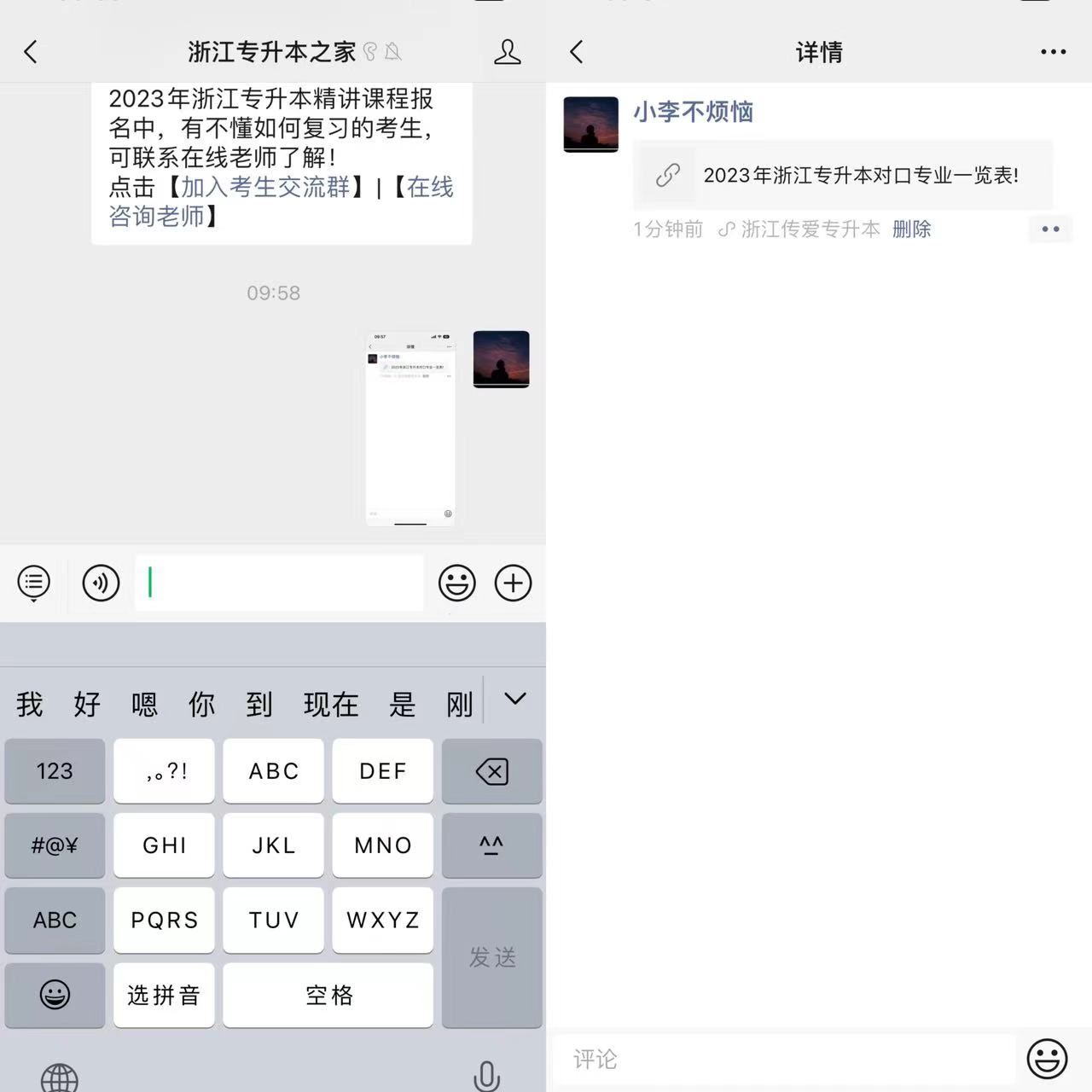Open the 浙江专升本之家 profile icon
Screen dimensions: 1092x1092
pos(507,52)
